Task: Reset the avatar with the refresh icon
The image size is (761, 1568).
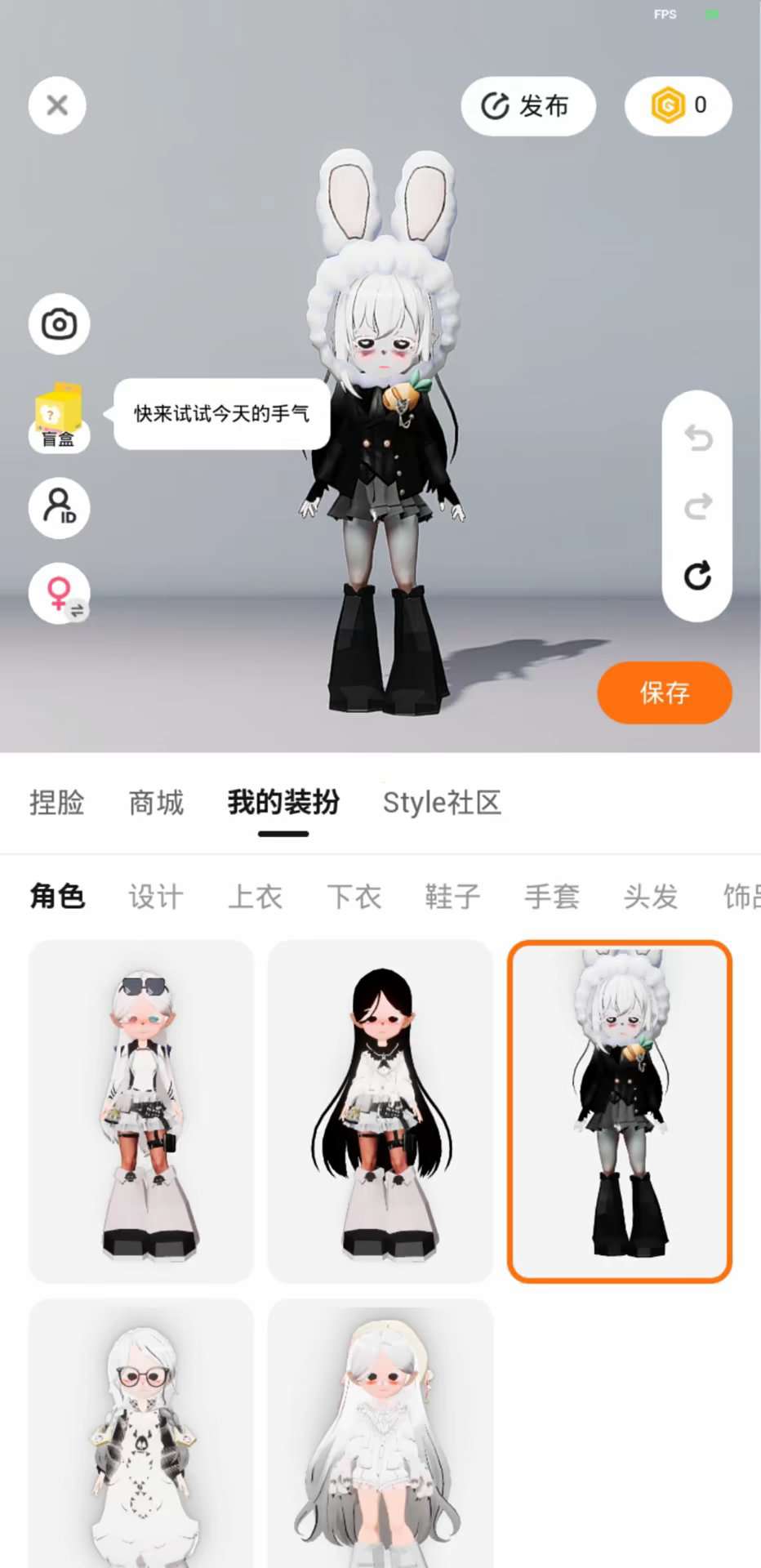Action: [697, 576]
